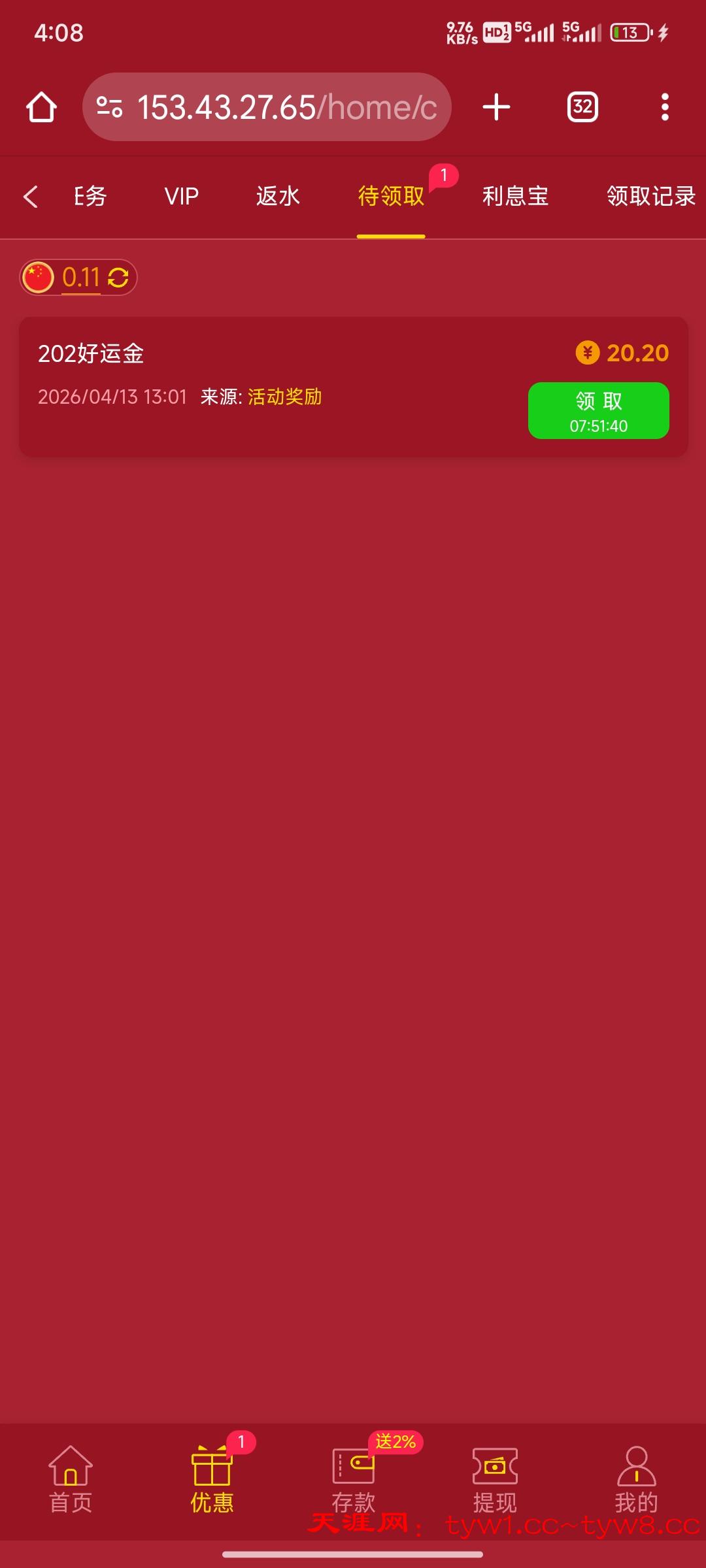The image size is (706, 1568).
Task: Go back with the left arrow
Action: (x=31, y=196)
